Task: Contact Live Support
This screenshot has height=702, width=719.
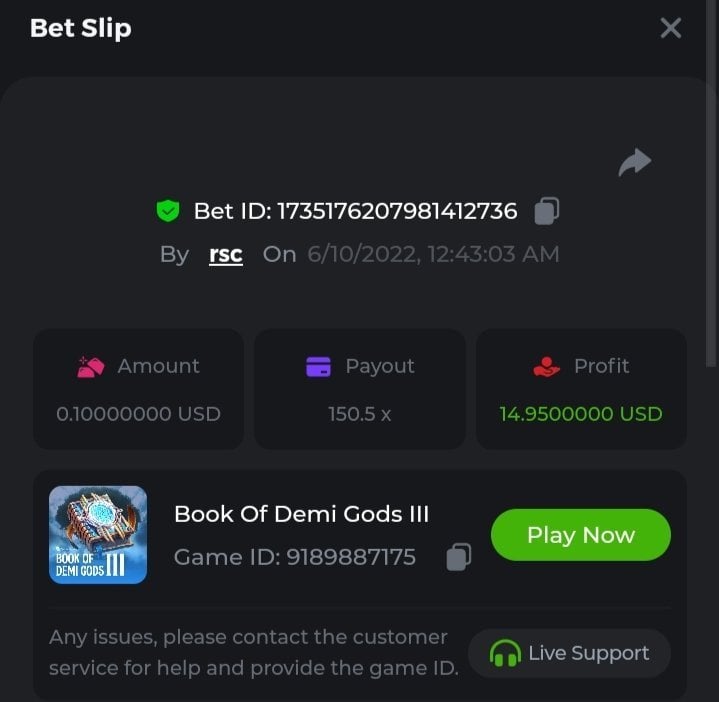Action: pos(569,653)
